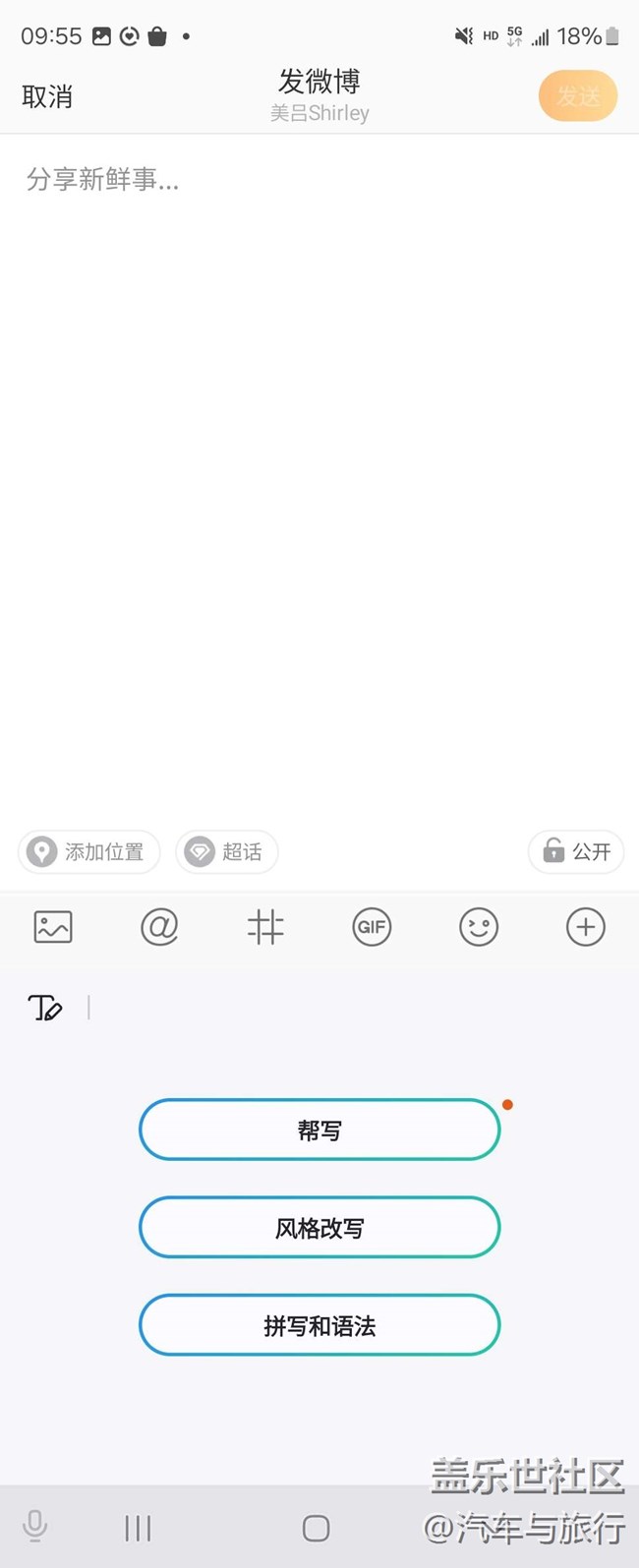This screenshot has width=639, height=1568.
Task: Mention someone with the @ icon
Action: click(159, 927)
